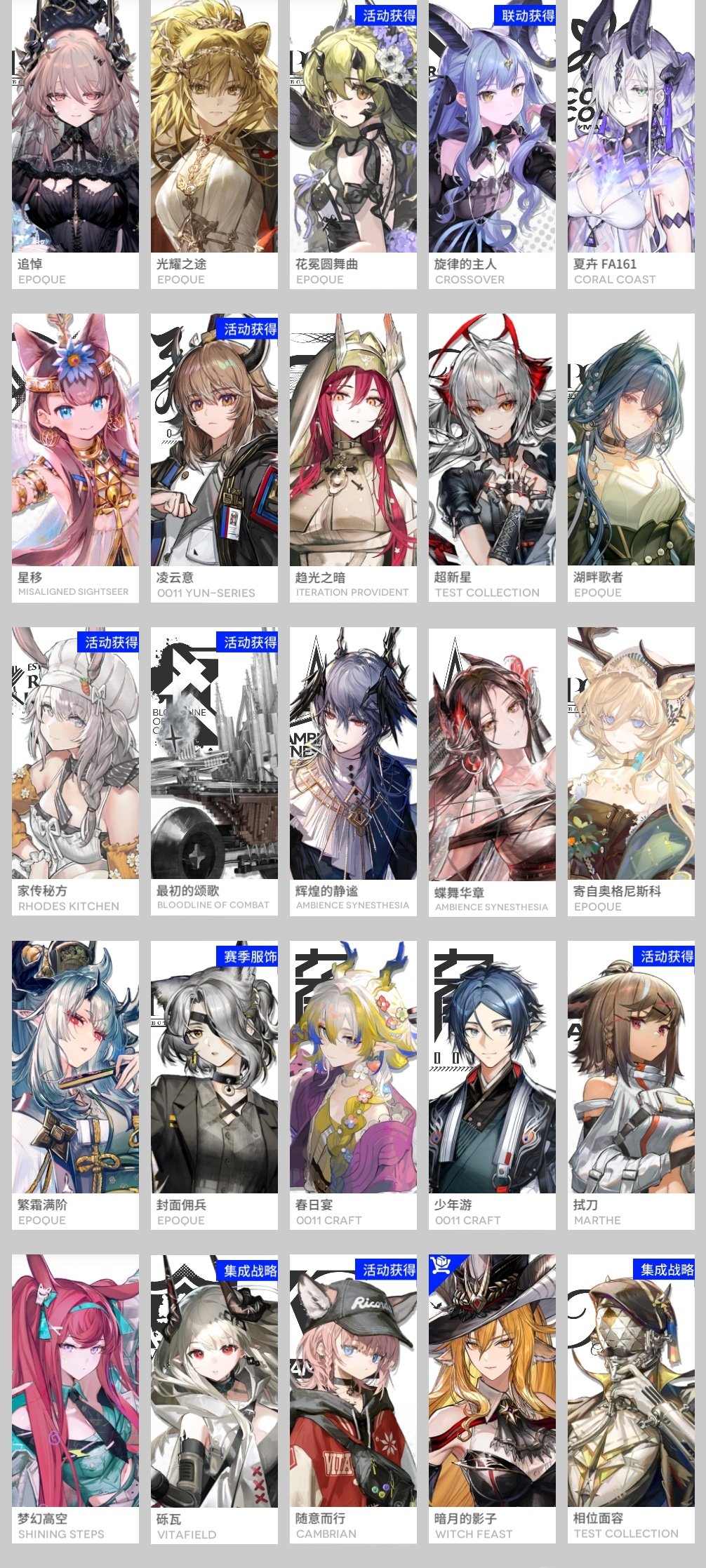706x1568 pixels.
Task: Tap the 随意而行 CAMBRIAN card
Action: [x=353, y=1398]
